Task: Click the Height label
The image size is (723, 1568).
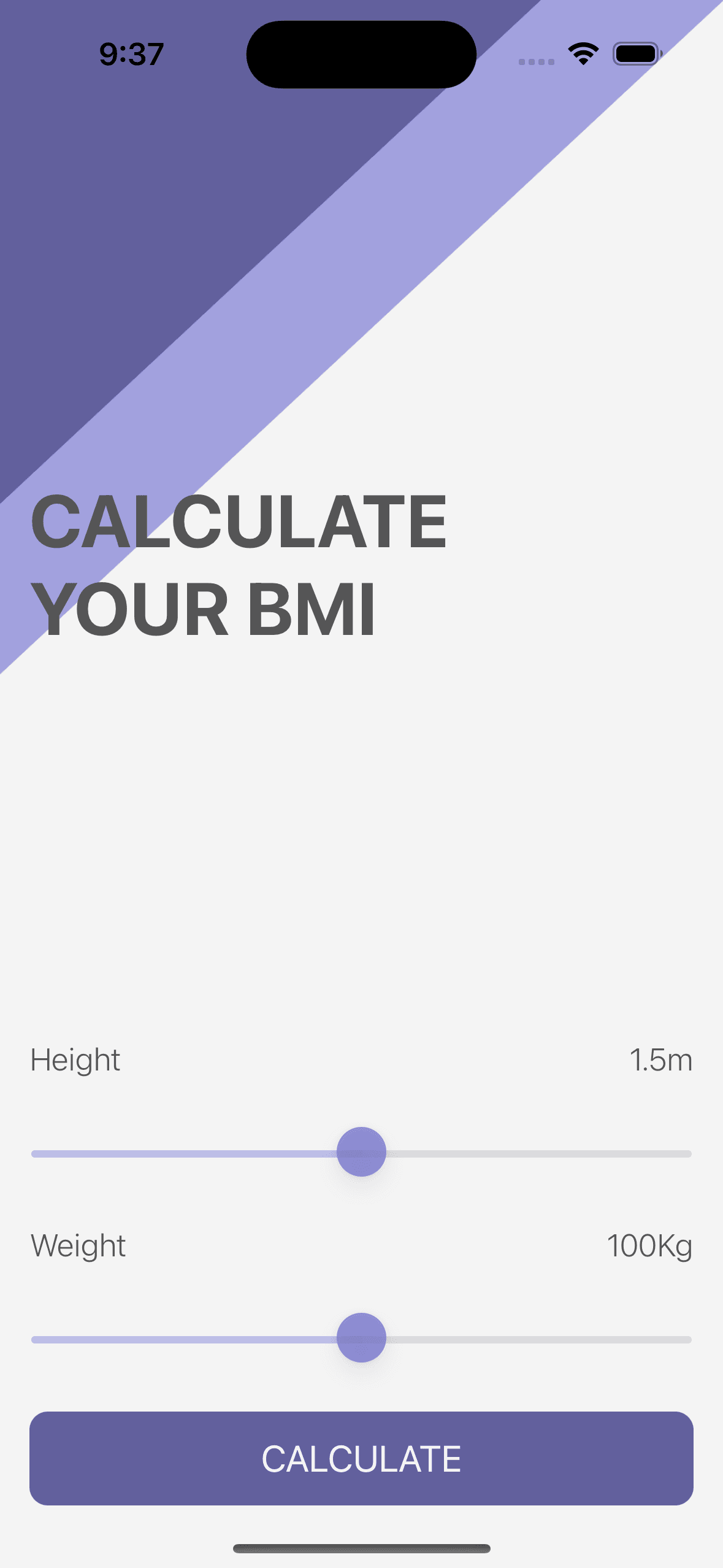Action: pyautogui.click(x=75, y=1059)
